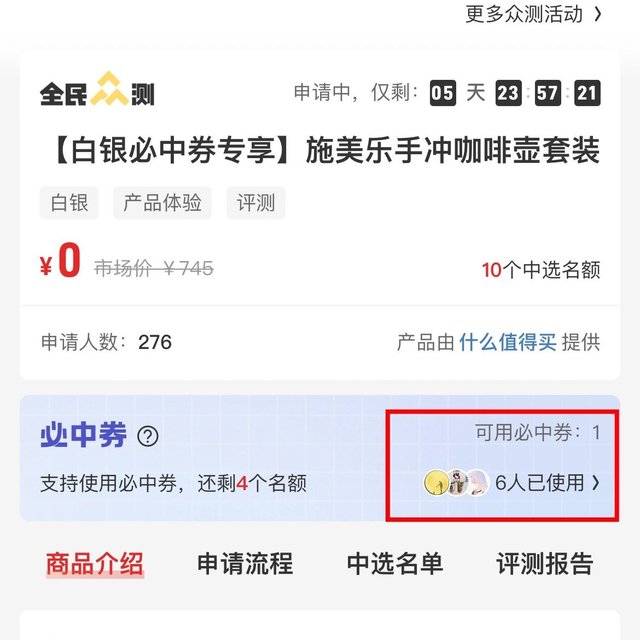Viewport: 640px width, 640px height.
Task: Switch to the 申请流程 tab
Action: click(x=245, y=563)
